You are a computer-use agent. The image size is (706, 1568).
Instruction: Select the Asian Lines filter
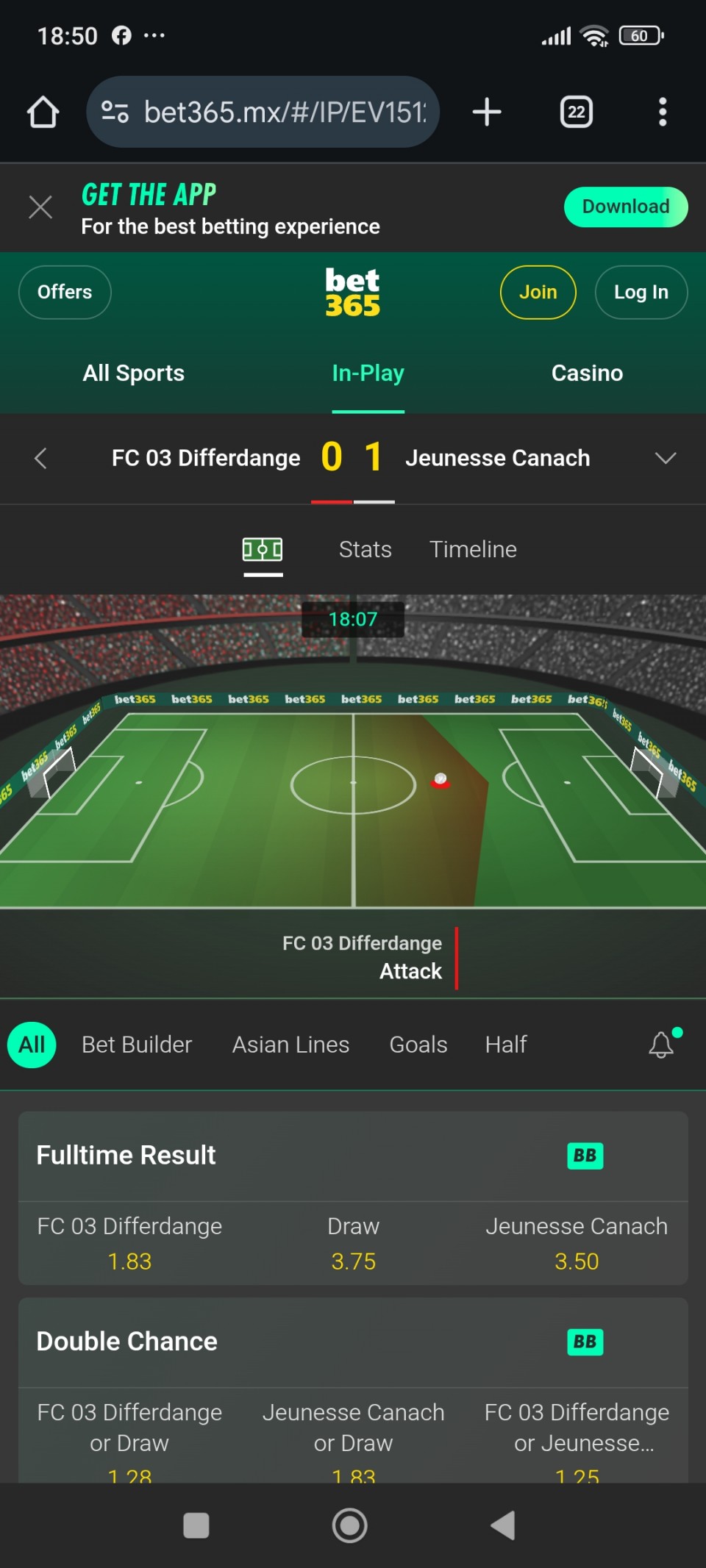290,1045
